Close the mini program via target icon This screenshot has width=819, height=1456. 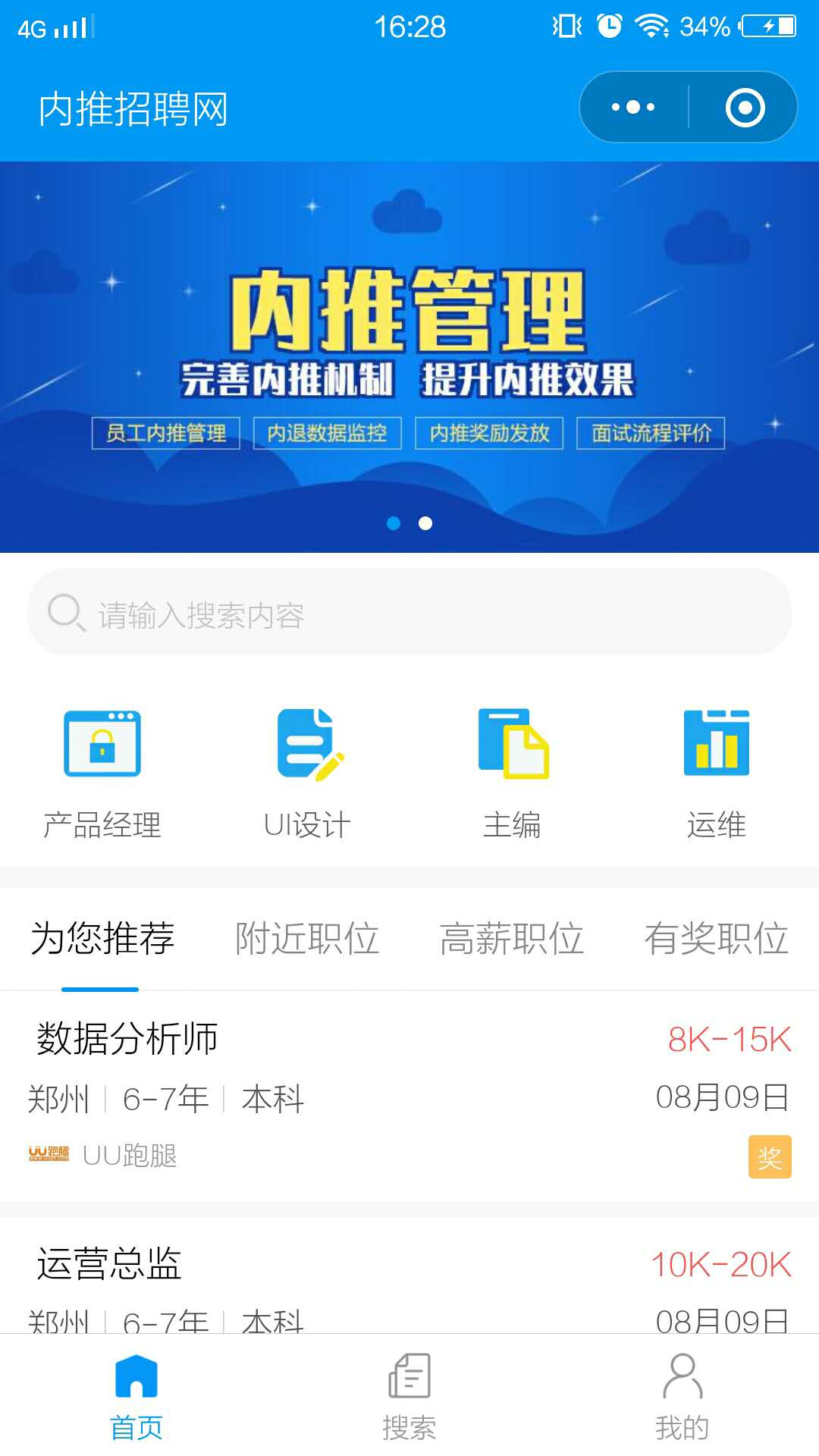[745, 107]
